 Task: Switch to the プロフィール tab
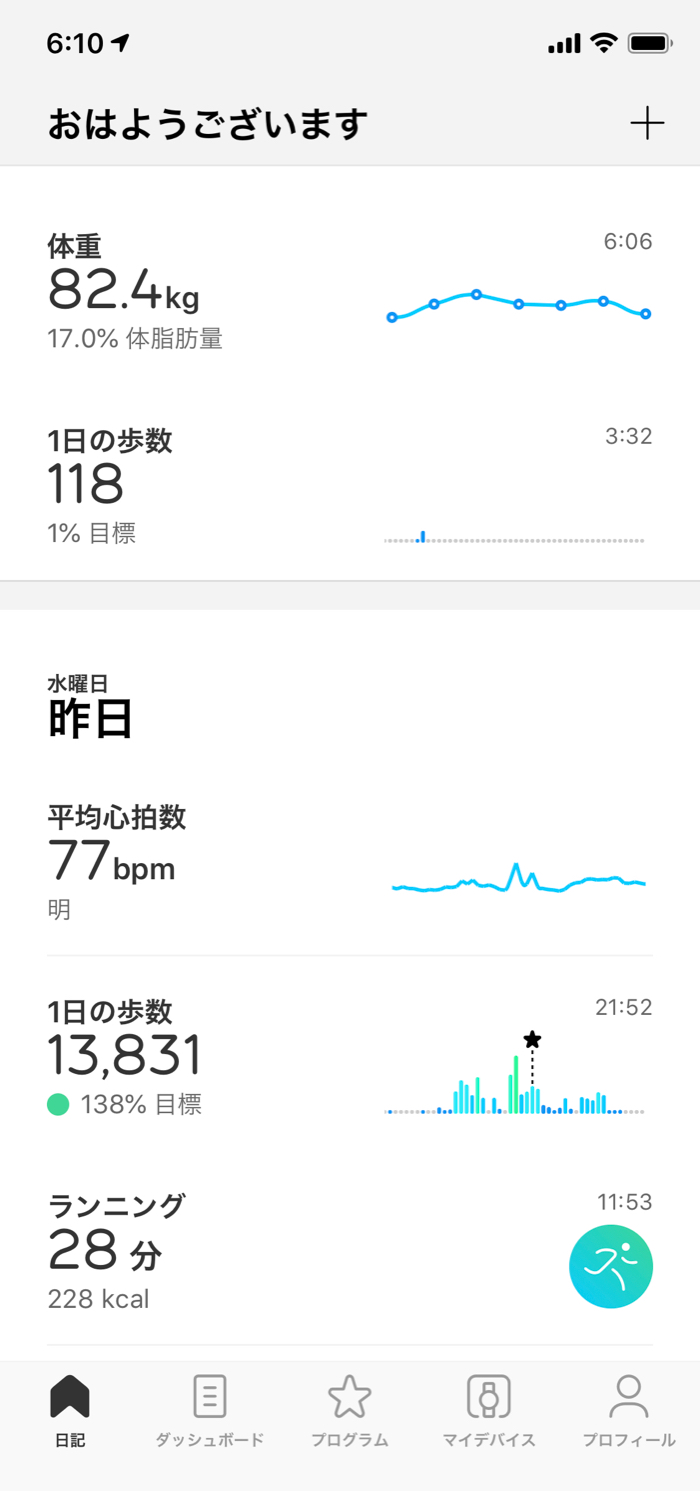click(629, 1412)
